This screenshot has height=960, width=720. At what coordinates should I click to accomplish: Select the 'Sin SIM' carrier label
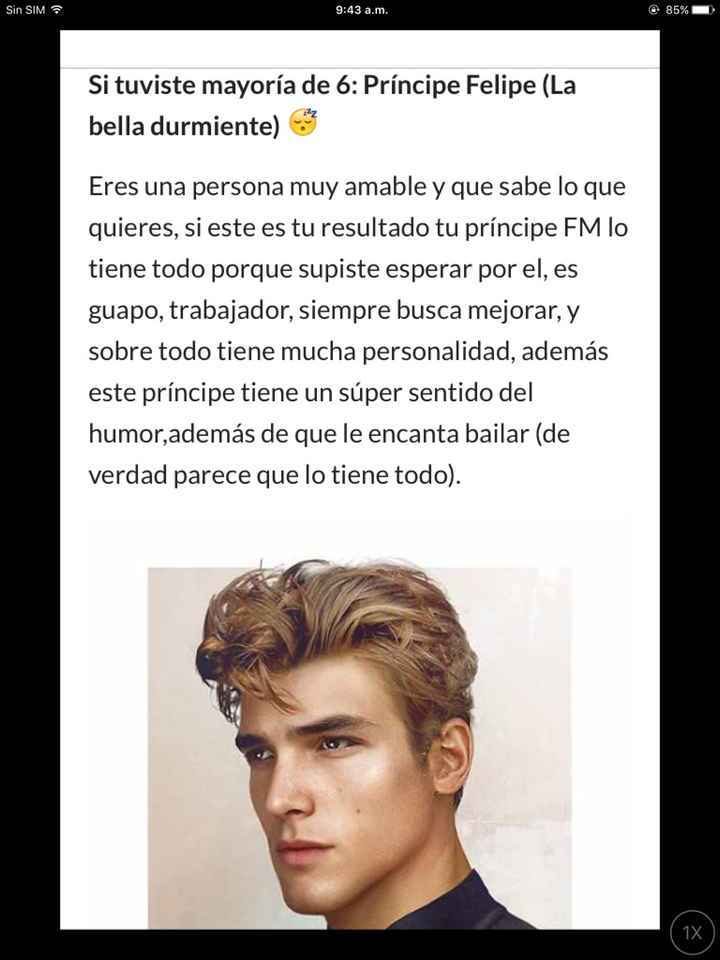[27, 10]
